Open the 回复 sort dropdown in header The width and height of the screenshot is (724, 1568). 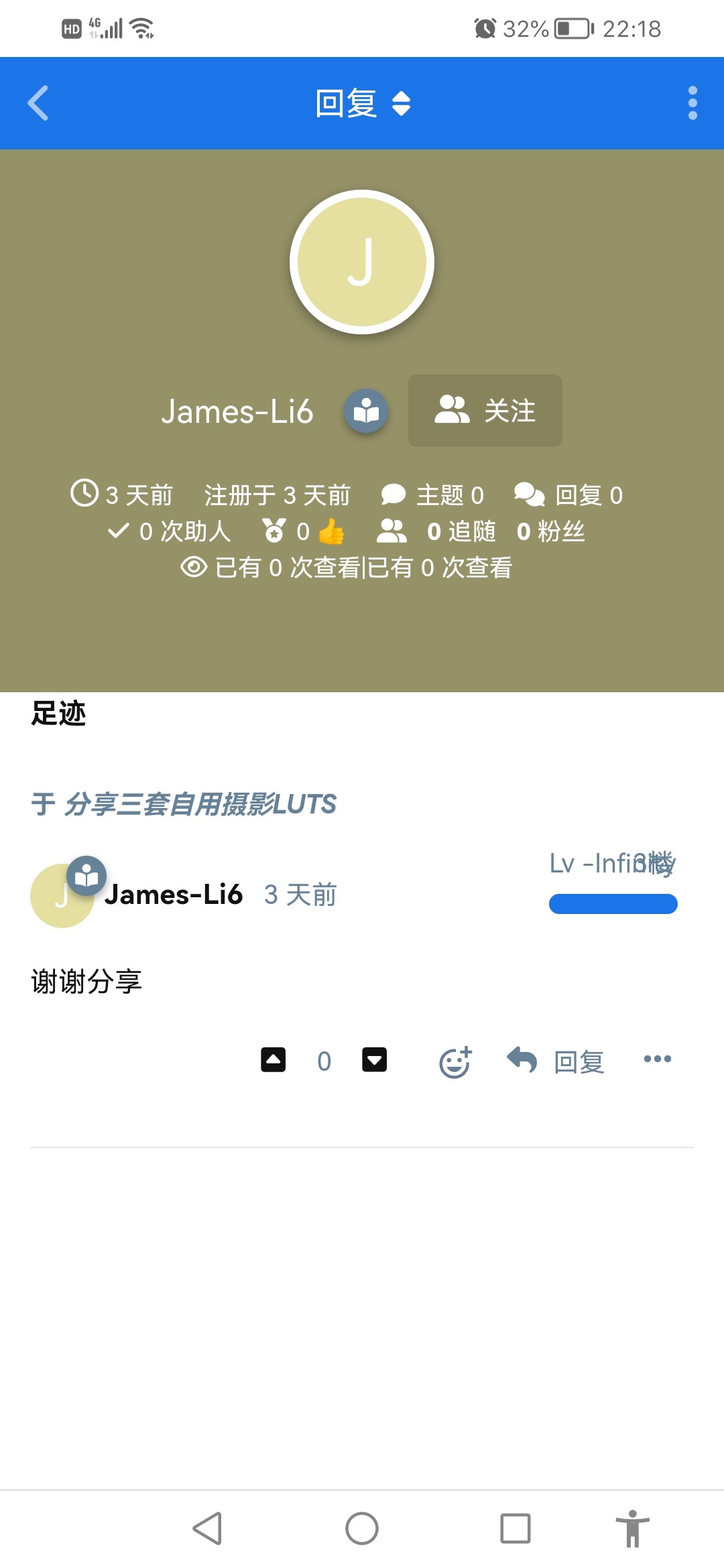pos(362,103)
